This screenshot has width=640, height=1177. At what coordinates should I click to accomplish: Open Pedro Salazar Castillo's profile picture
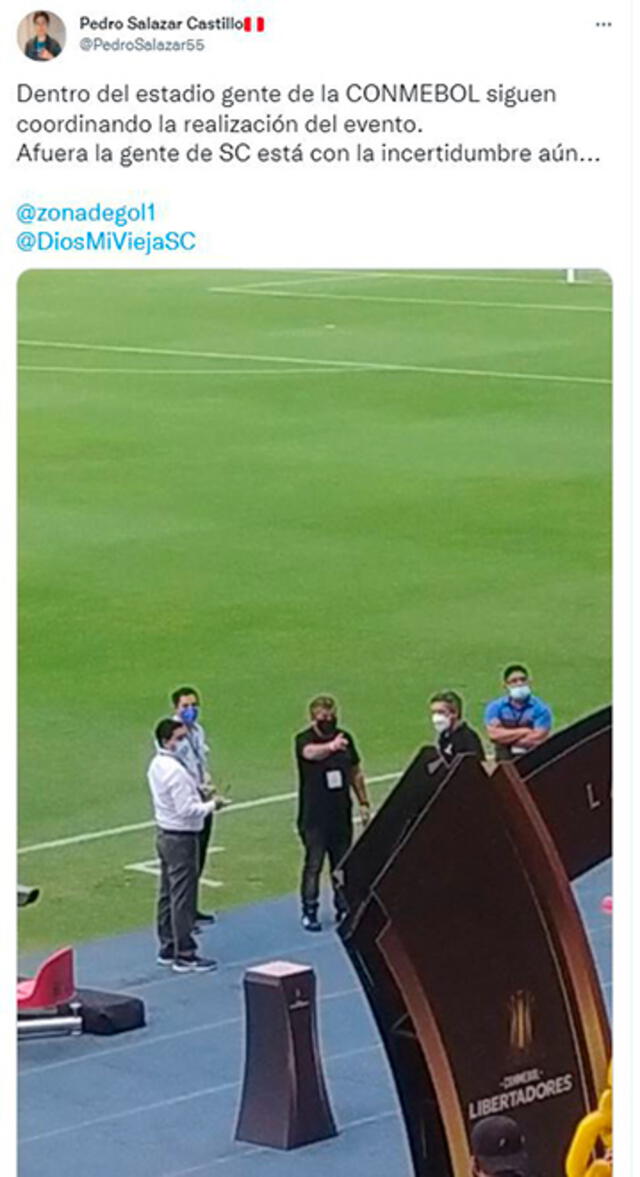point(41,35)
